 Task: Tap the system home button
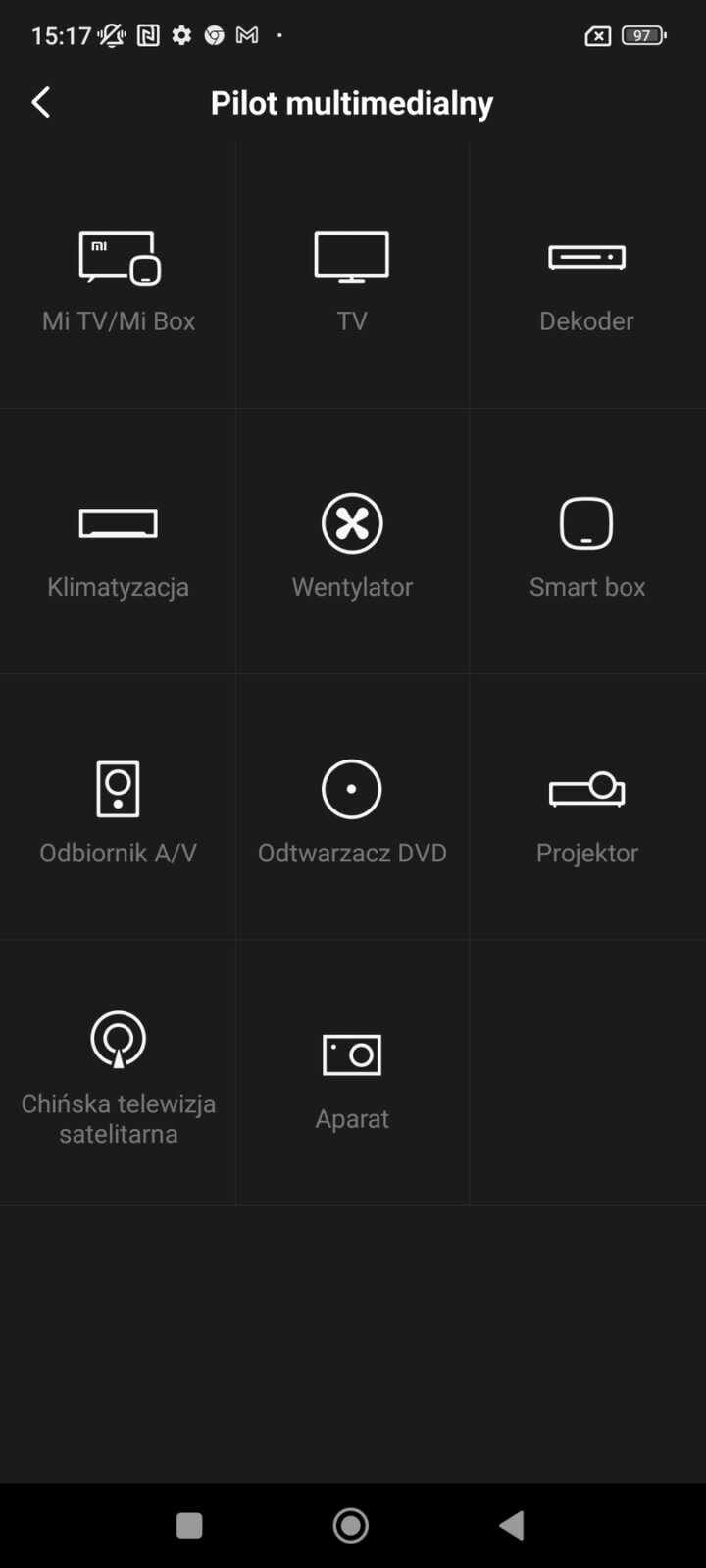coord(351,1525)
